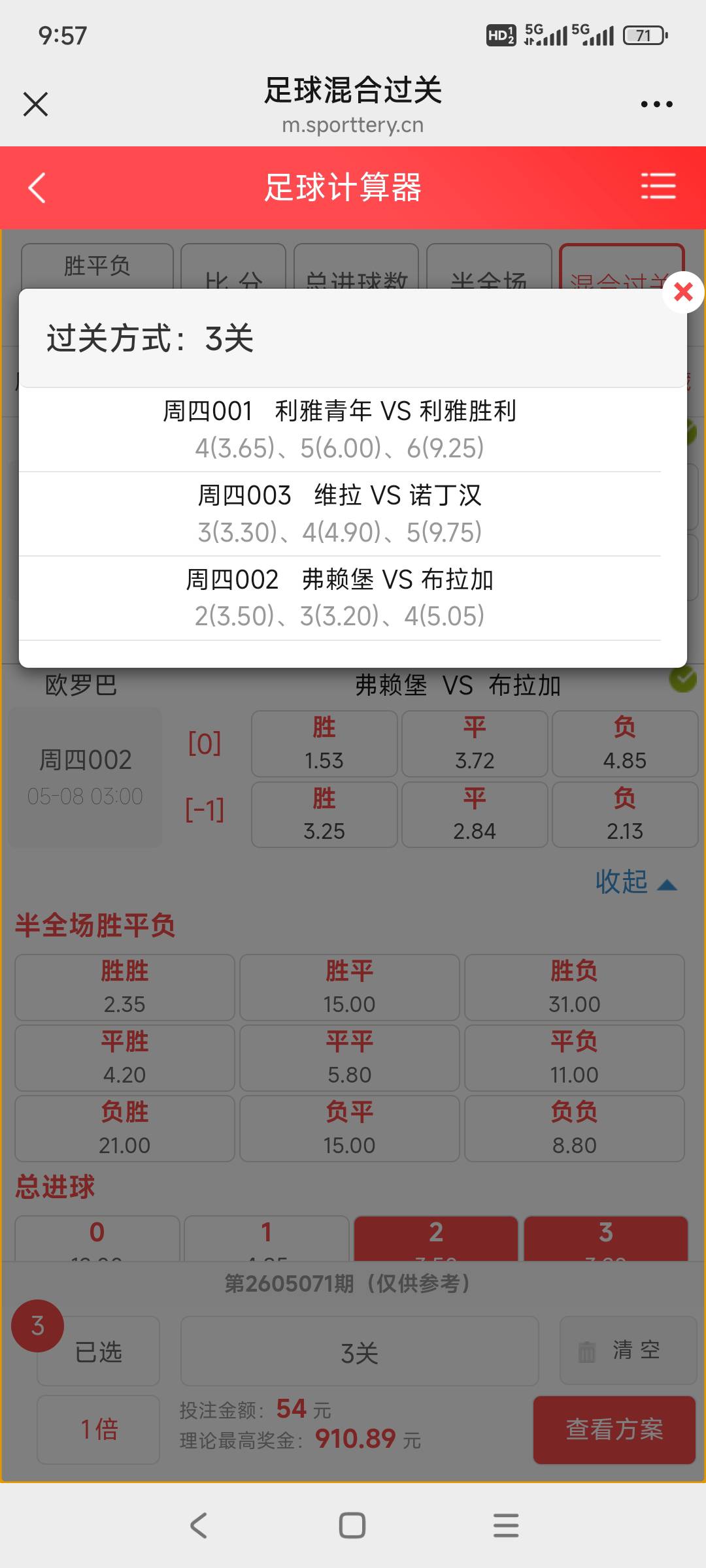The height and width of the screenshot is (1568, 706).
Task: Pick 负负 8.80 half-full result
Action: (x=575, y=1128)
